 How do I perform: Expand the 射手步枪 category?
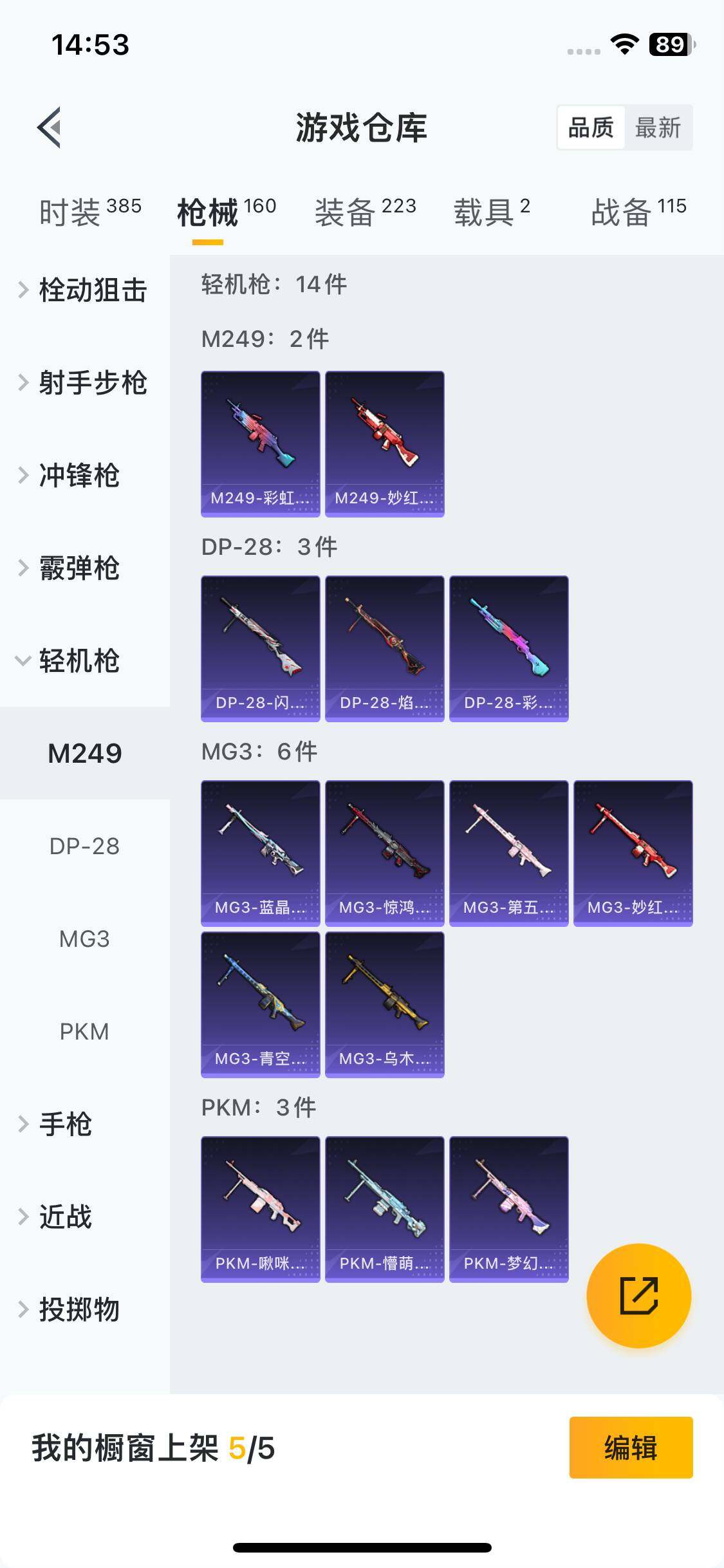click(84, 383)
